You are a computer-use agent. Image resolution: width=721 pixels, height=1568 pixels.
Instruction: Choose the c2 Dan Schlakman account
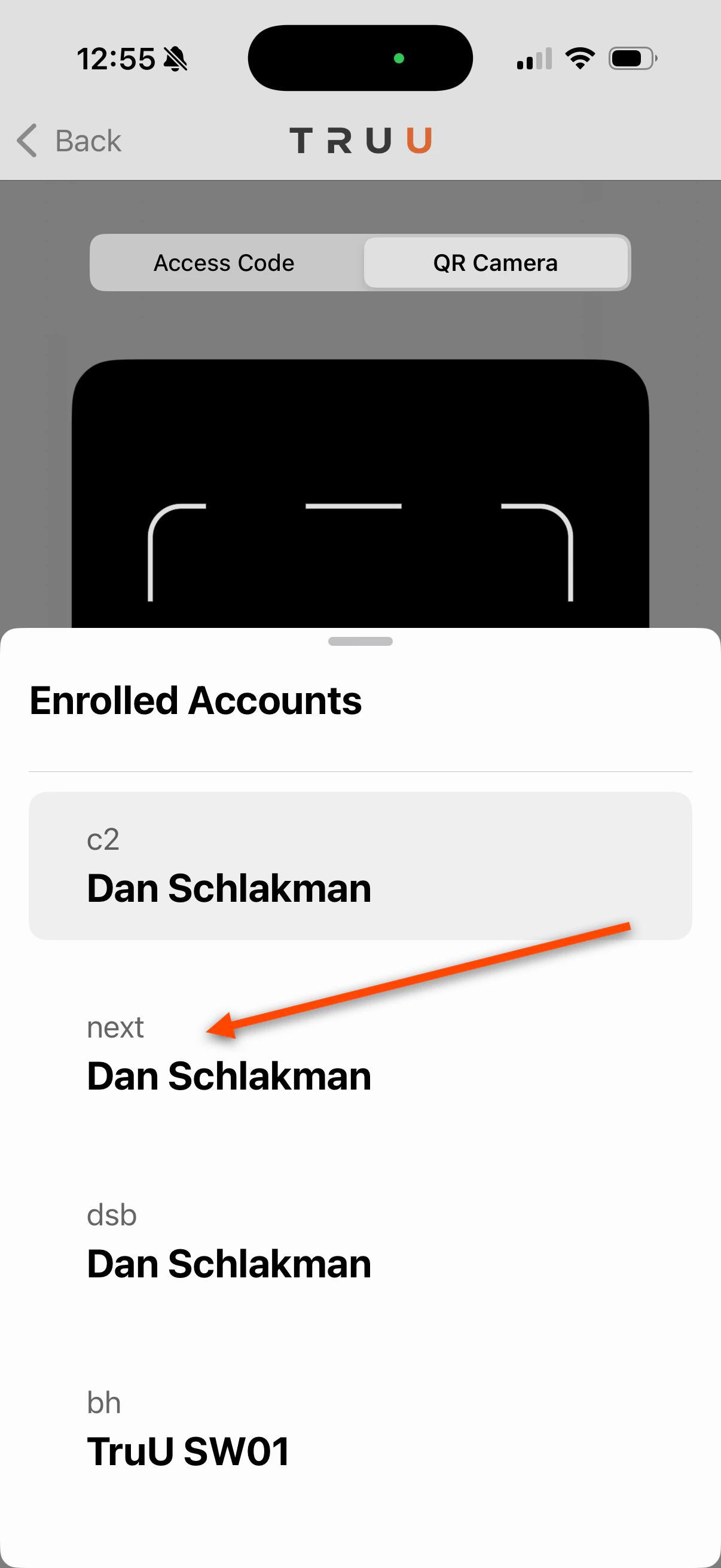click(359, 865)
